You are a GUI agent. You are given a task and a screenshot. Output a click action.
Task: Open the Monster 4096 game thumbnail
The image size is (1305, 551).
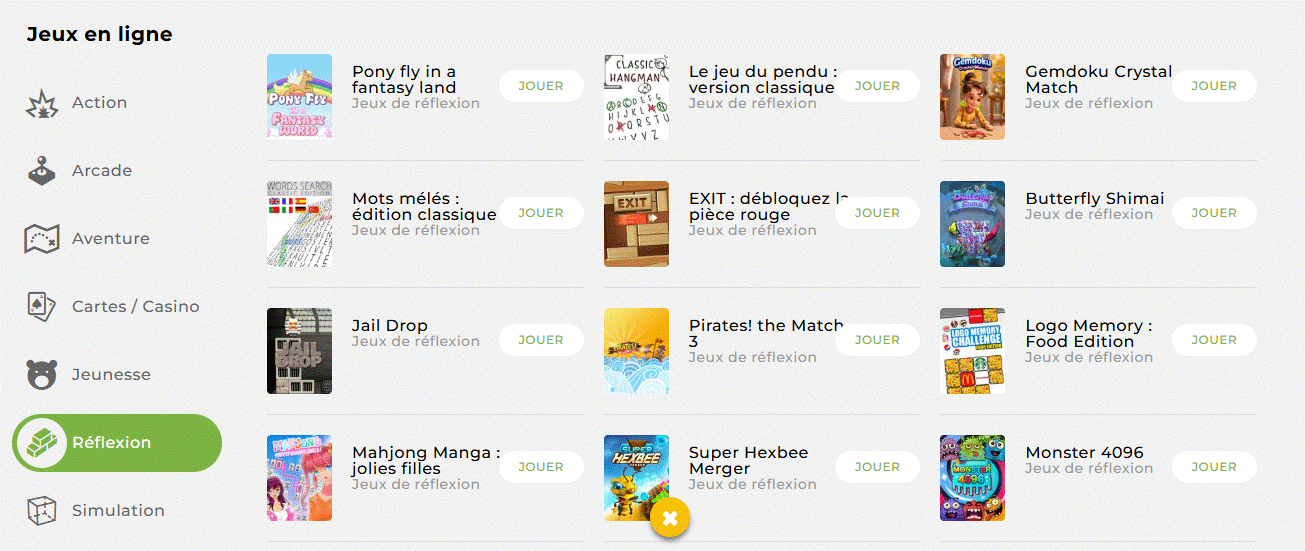[972, 478]
